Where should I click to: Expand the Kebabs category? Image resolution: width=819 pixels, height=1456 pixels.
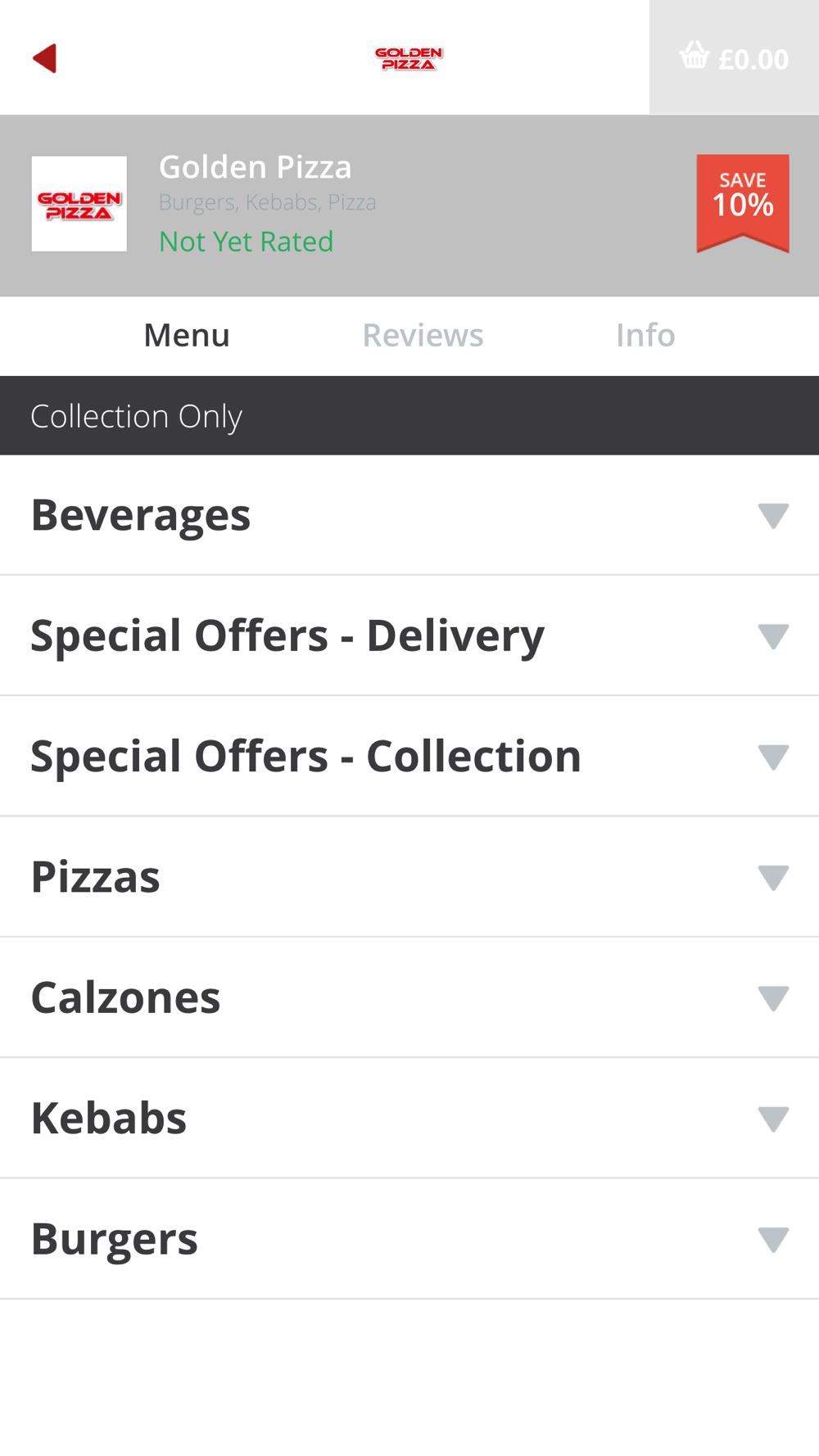tap(409, 1118)
